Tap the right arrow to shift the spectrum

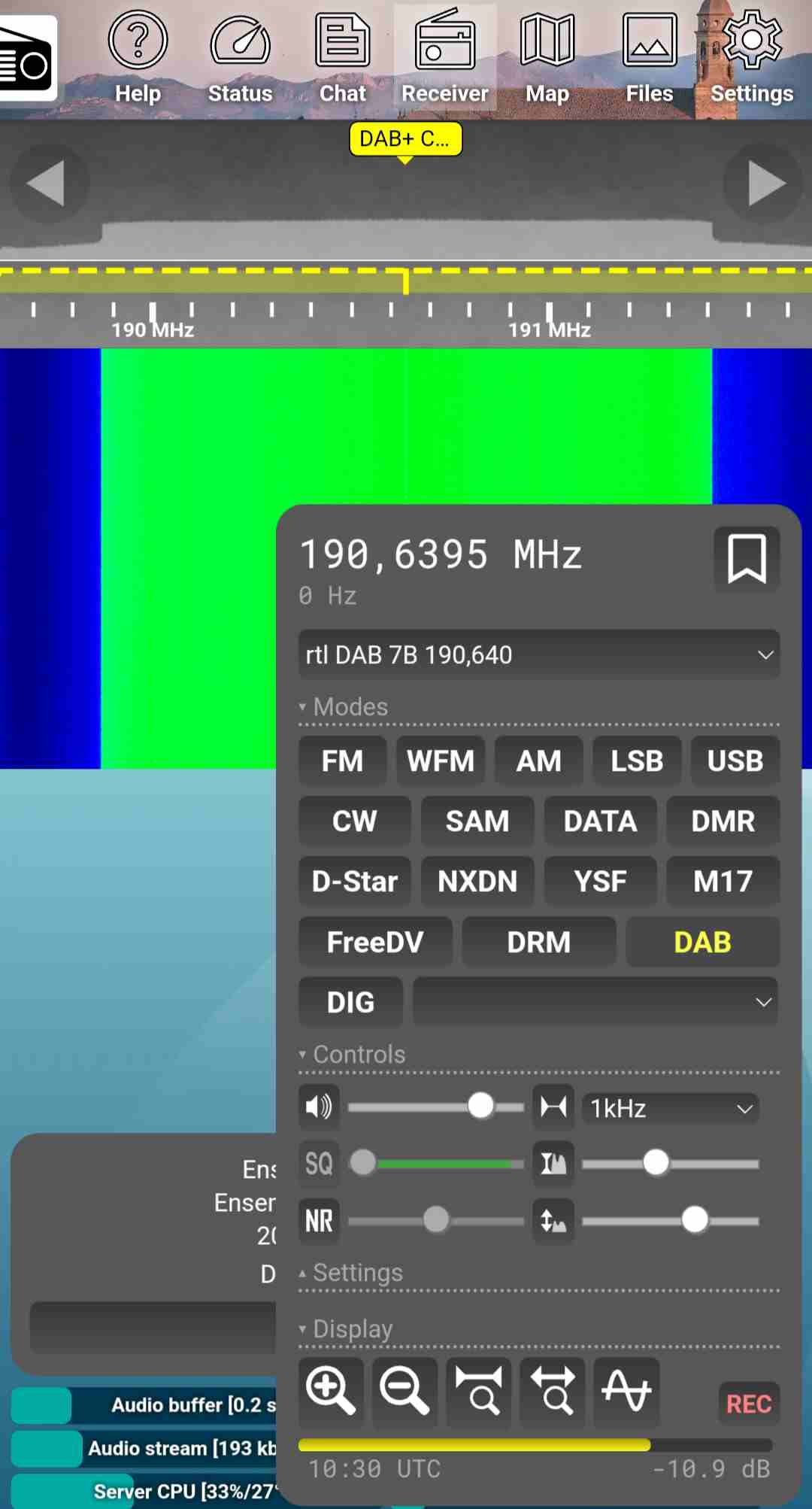pyautogui.click(x=764, y=184)
